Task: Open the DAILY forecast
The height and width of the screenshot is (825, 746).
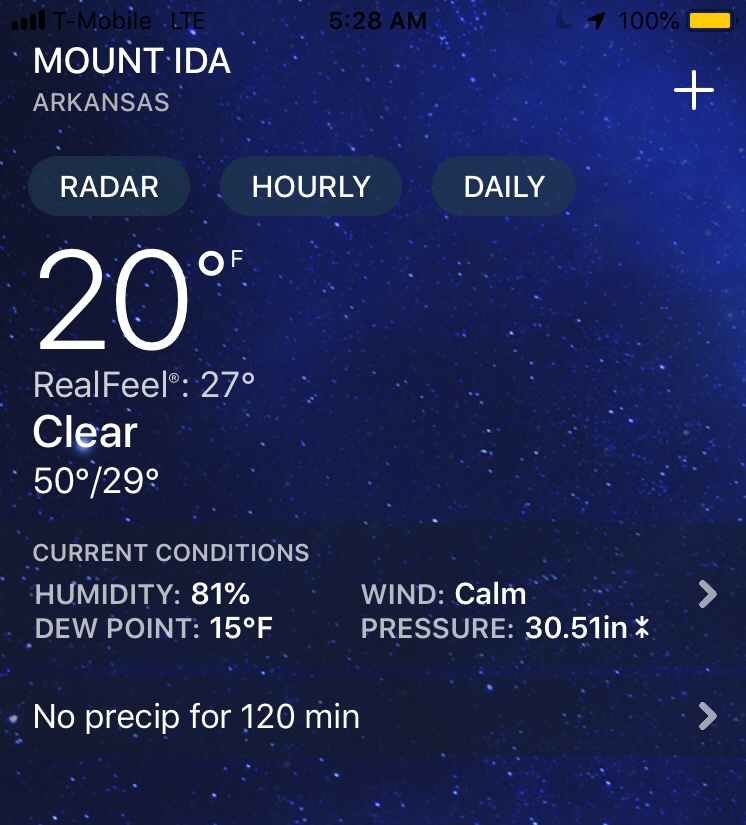Action: click(504, 187)
